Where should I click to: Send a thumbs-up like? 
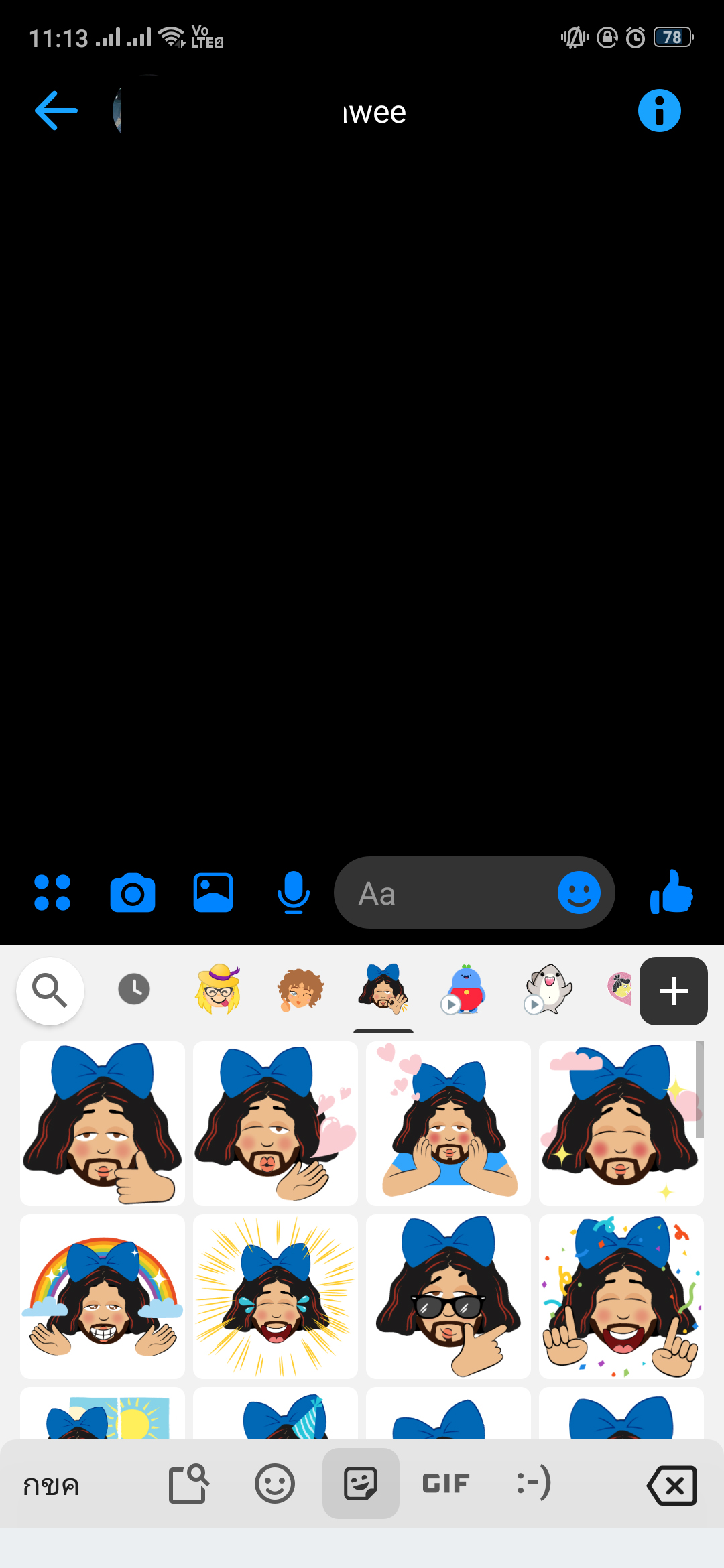pos(671,893)
